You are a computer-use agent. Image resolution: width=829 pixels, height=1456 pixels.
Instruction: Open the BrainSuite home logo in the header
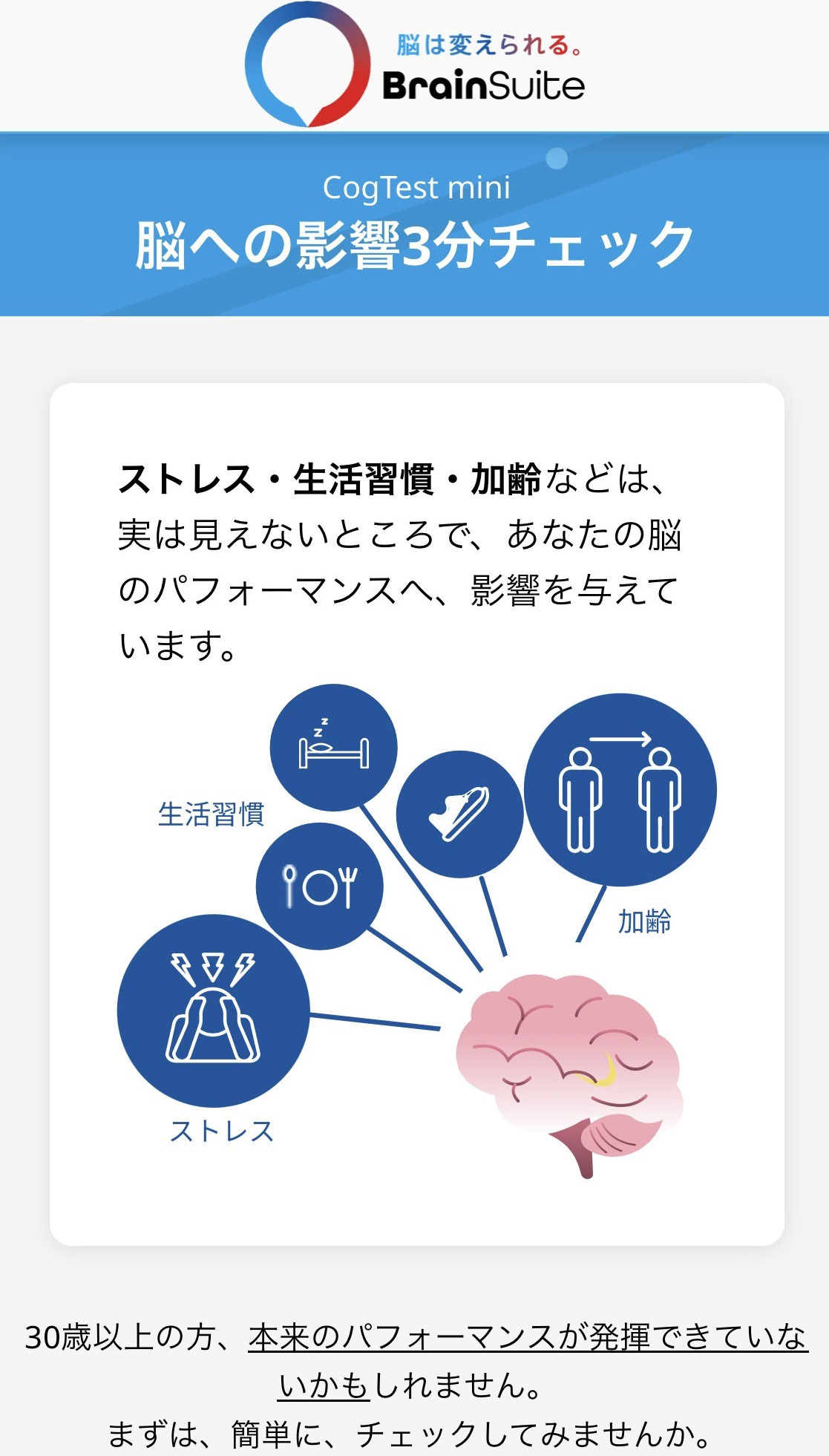click(x=414, y=65)
